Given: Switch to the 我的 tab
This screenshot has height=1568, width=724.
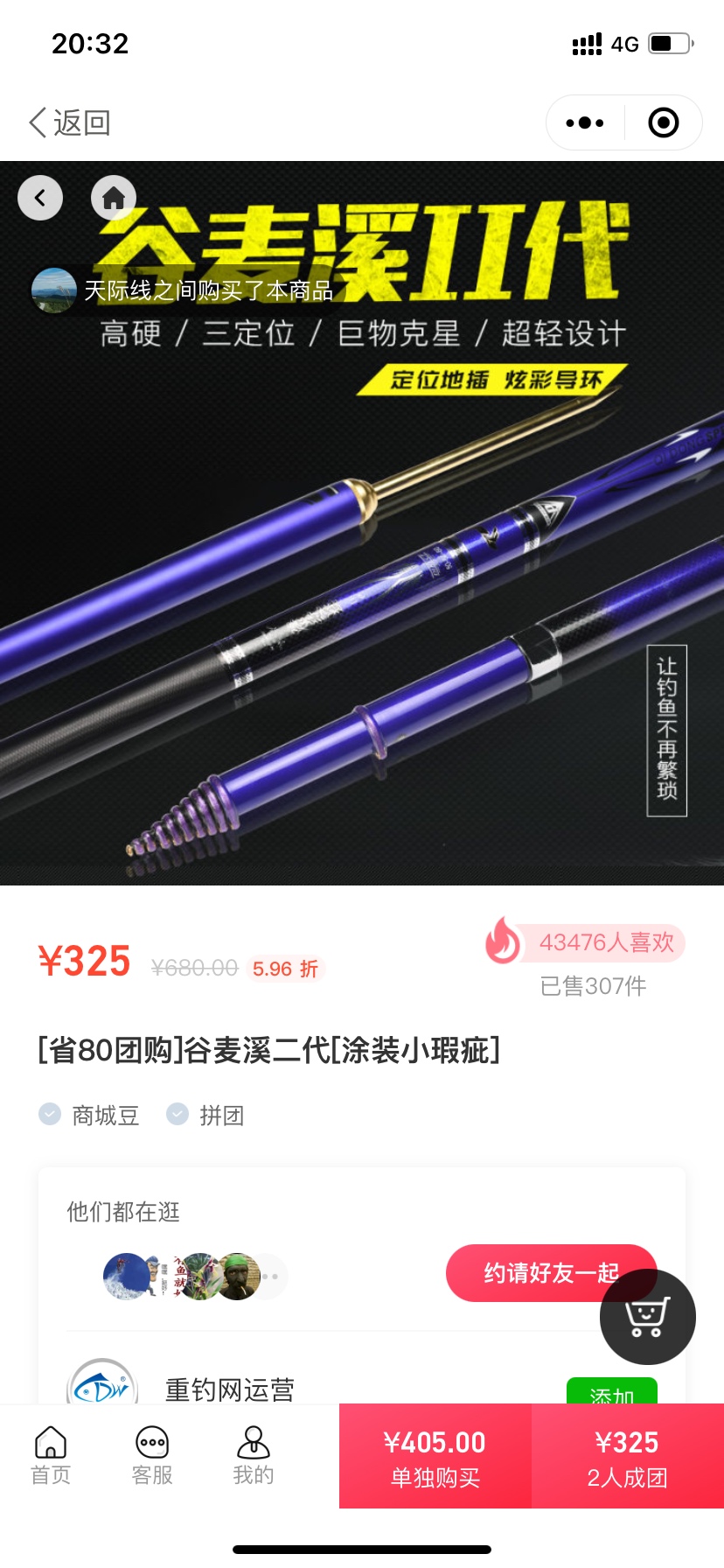Looking at the screenshot, I should pyautogui.click(x=254, y=1456).
